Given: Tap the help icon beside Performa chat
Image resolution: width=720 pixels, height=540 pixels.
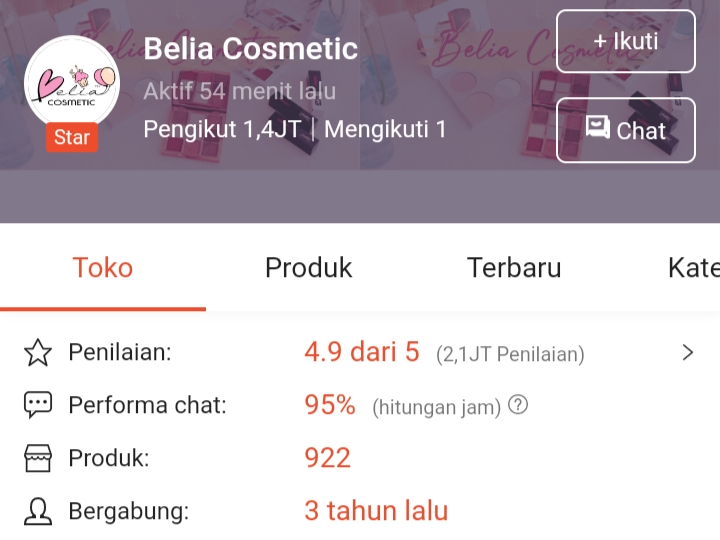Looking at the screenshot, I should click(x=518, y=405).
